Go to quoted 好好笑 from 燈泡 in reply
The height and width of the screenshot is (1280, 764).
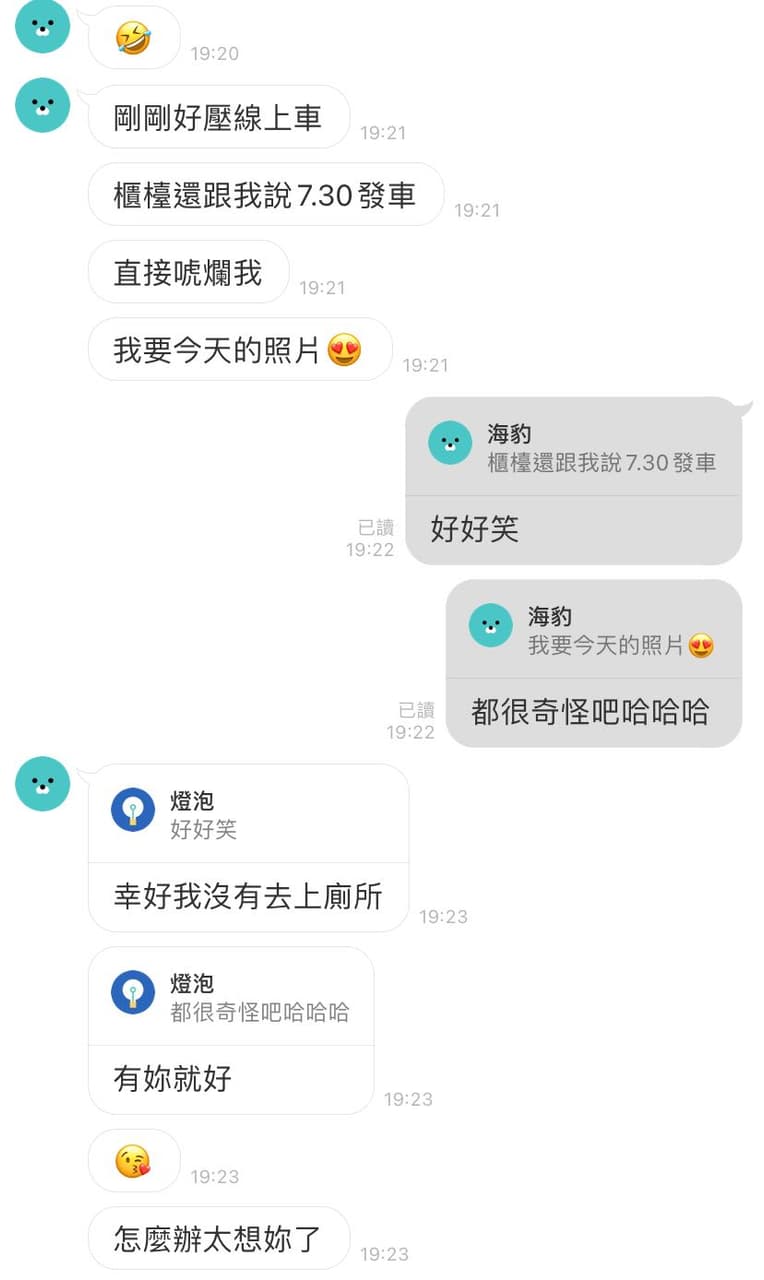pyautogui.click(x=248, y=814)
